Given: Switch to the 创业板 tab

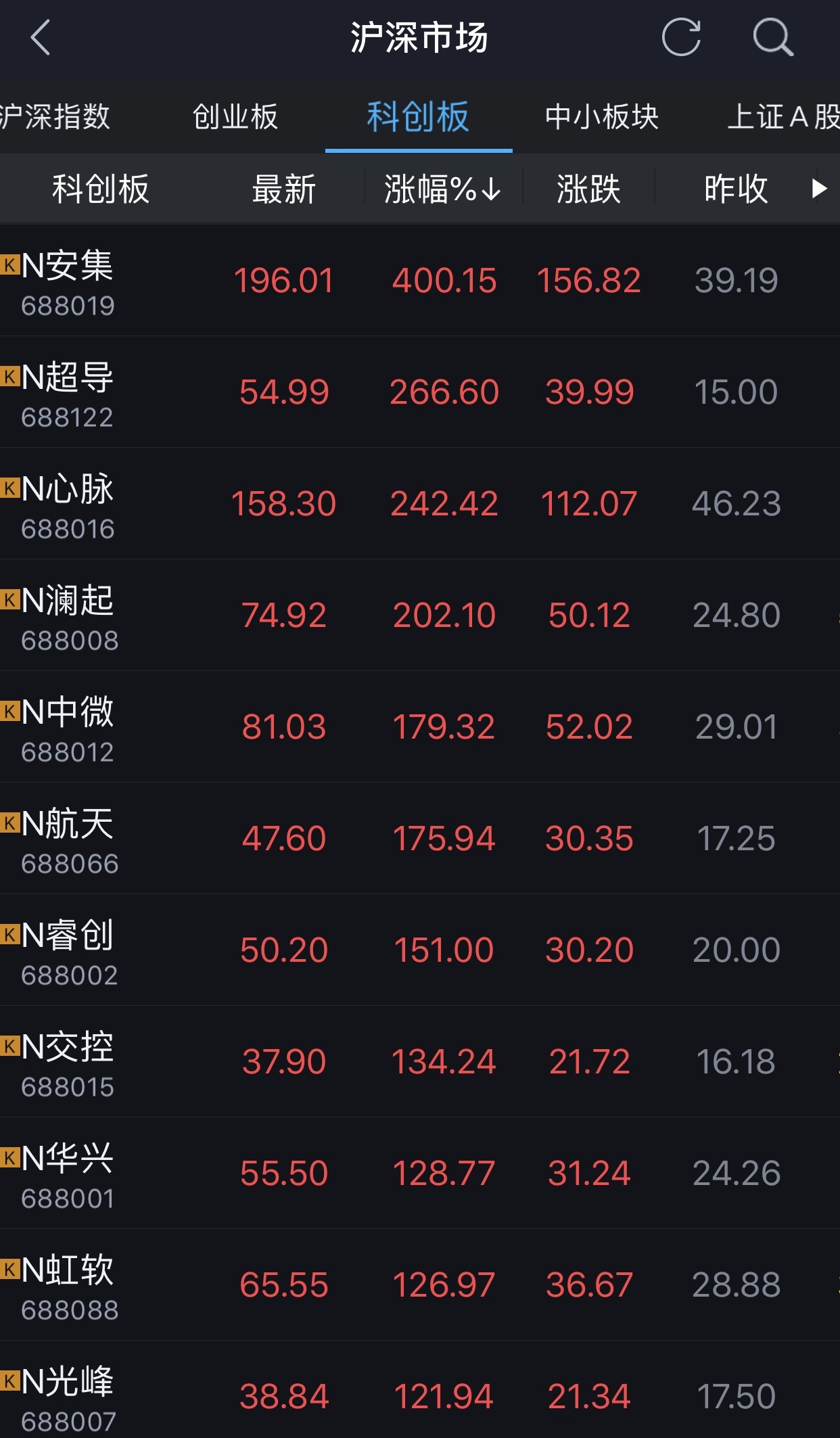Looking at the screenshot, I should [x=235, y=117].
